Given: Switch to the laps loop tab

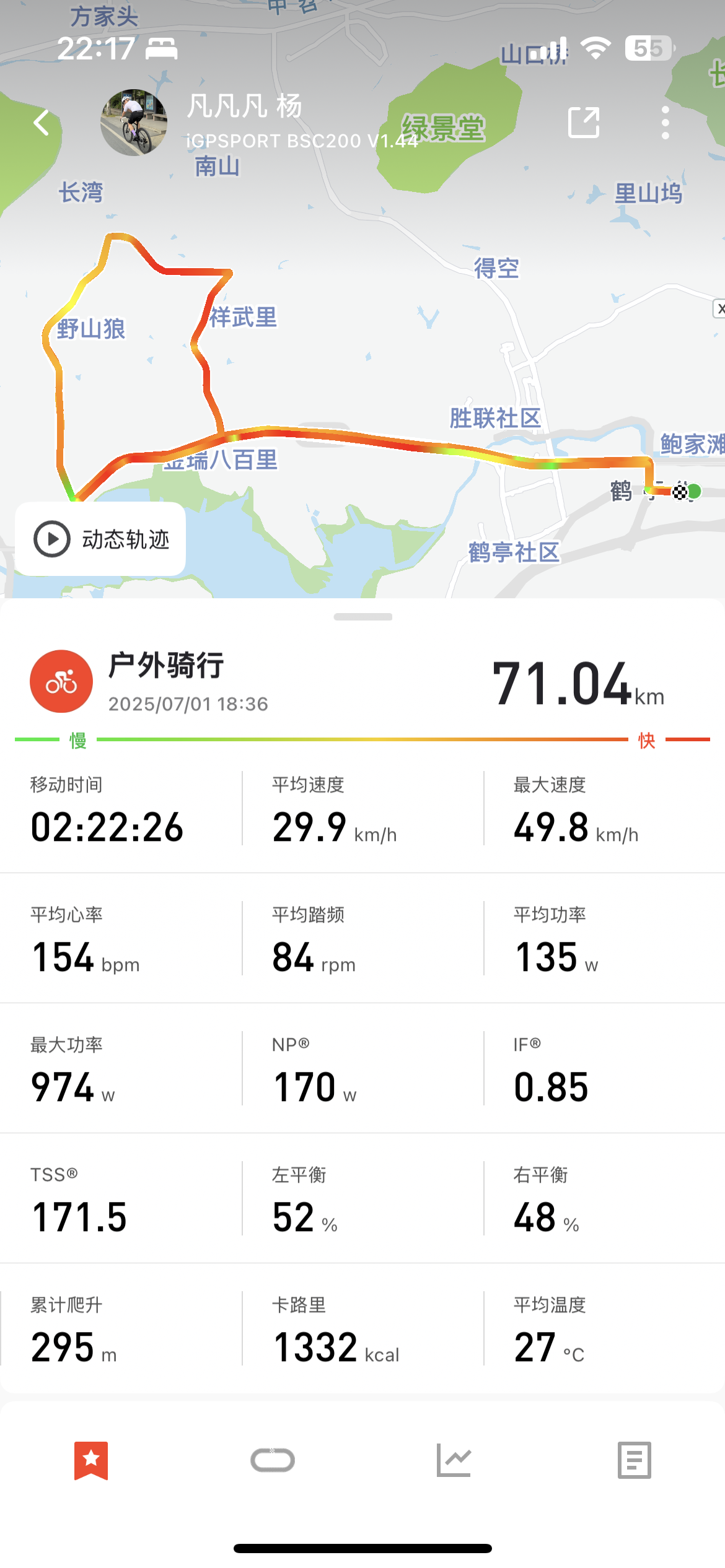Looking at the screenshot, I should tap(273, 1460).
